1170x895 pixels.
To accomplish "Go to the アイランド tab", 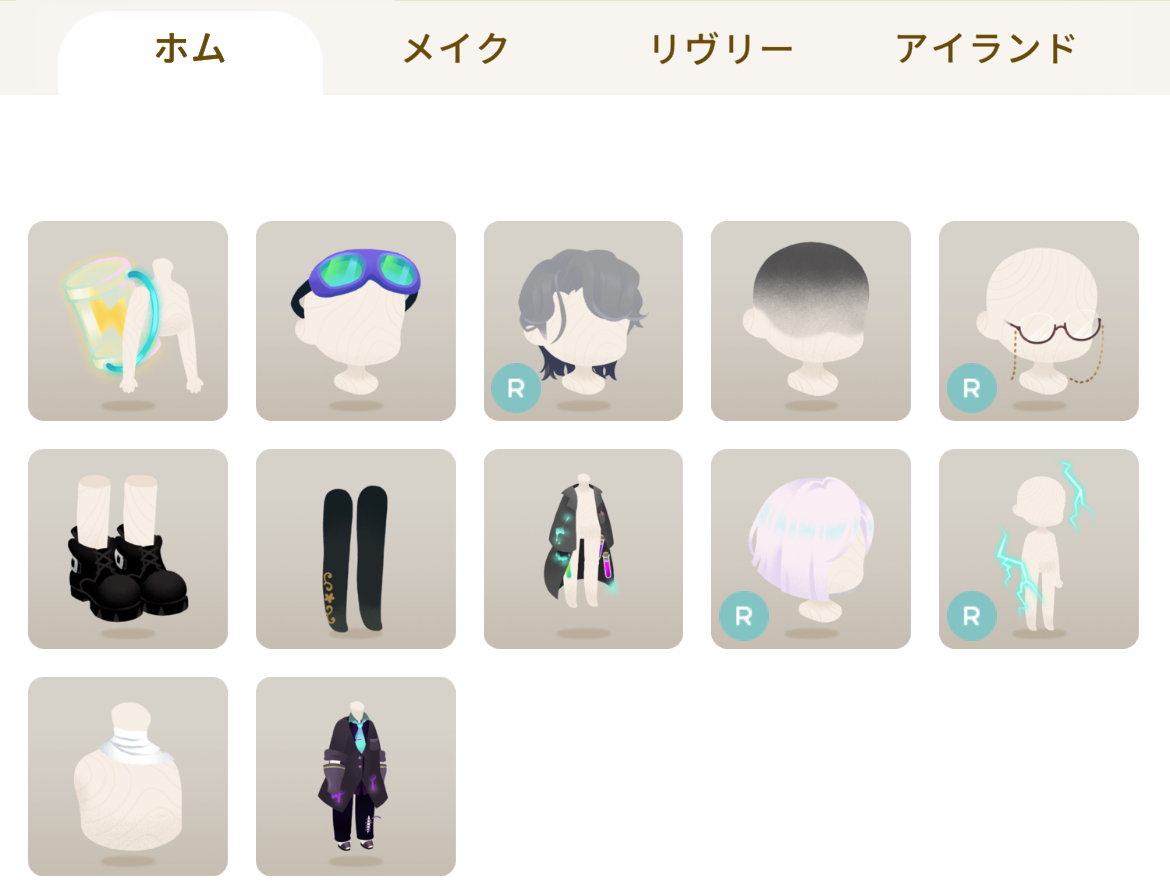I will pos(985,49).
